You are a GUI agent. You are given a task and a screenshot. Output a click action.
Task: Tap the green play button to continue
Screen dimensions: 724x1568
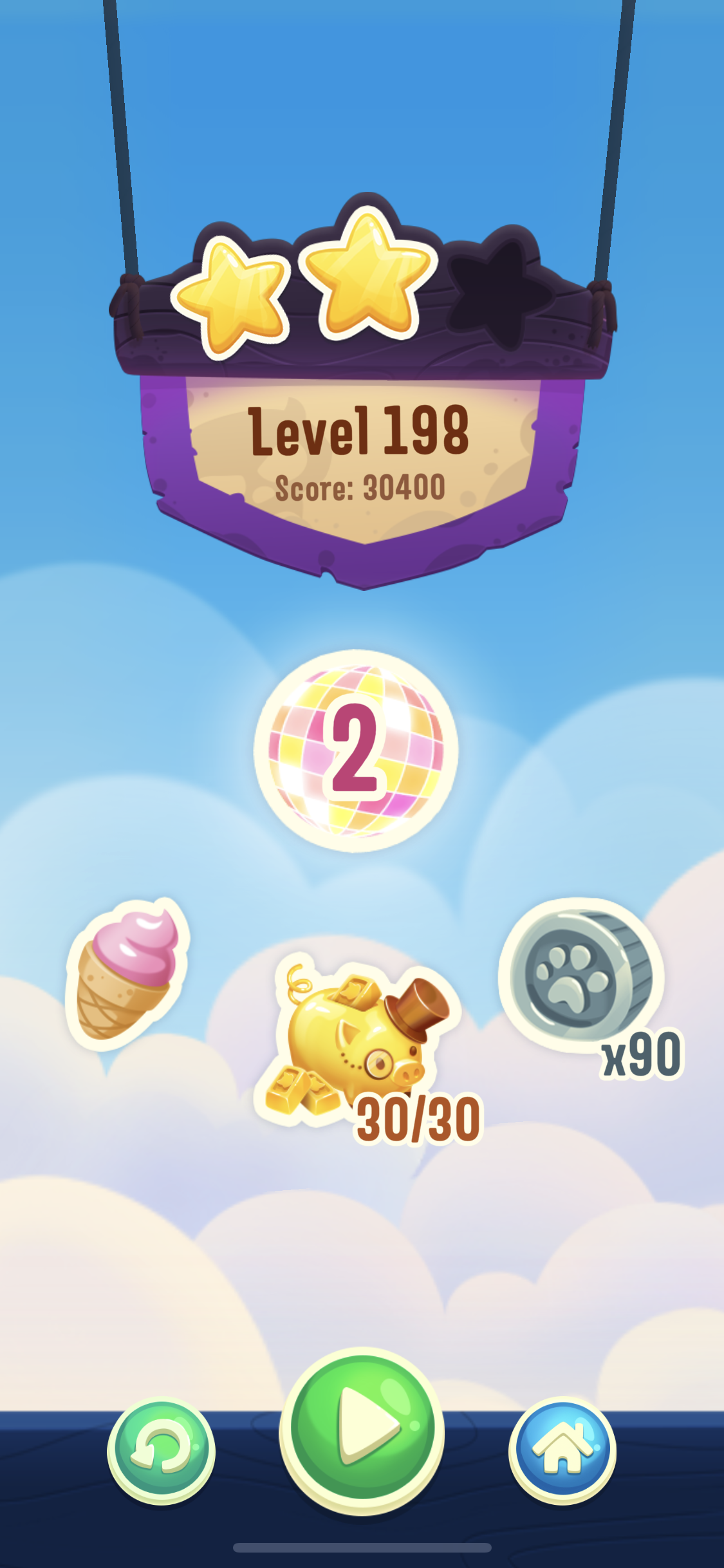click(x=362, y=1429)
